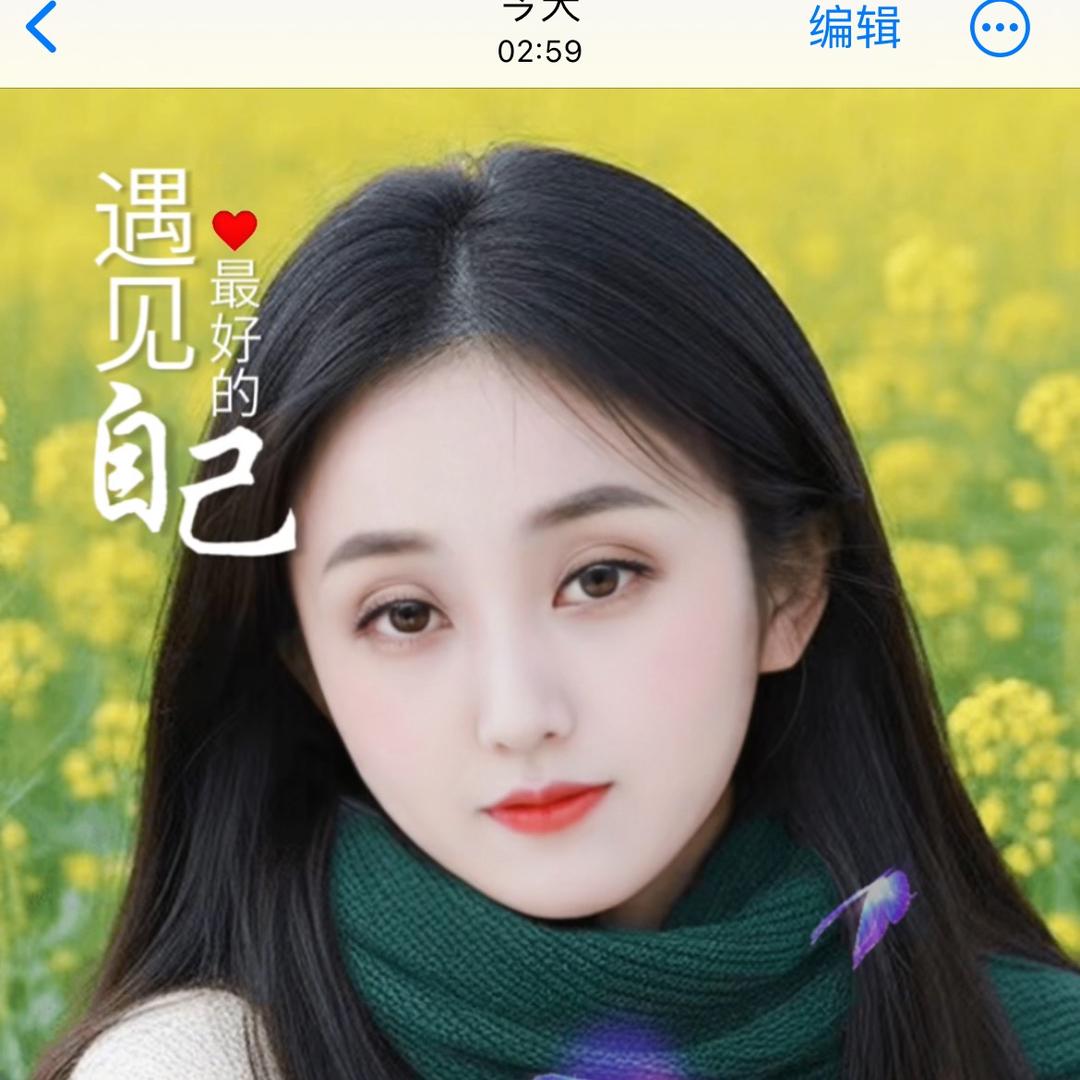Tap 编辑 to edit the photo
Image resolution: width=1080 pixels, height=1080 pixels.
pyautogui.click(x=854, y=29)
